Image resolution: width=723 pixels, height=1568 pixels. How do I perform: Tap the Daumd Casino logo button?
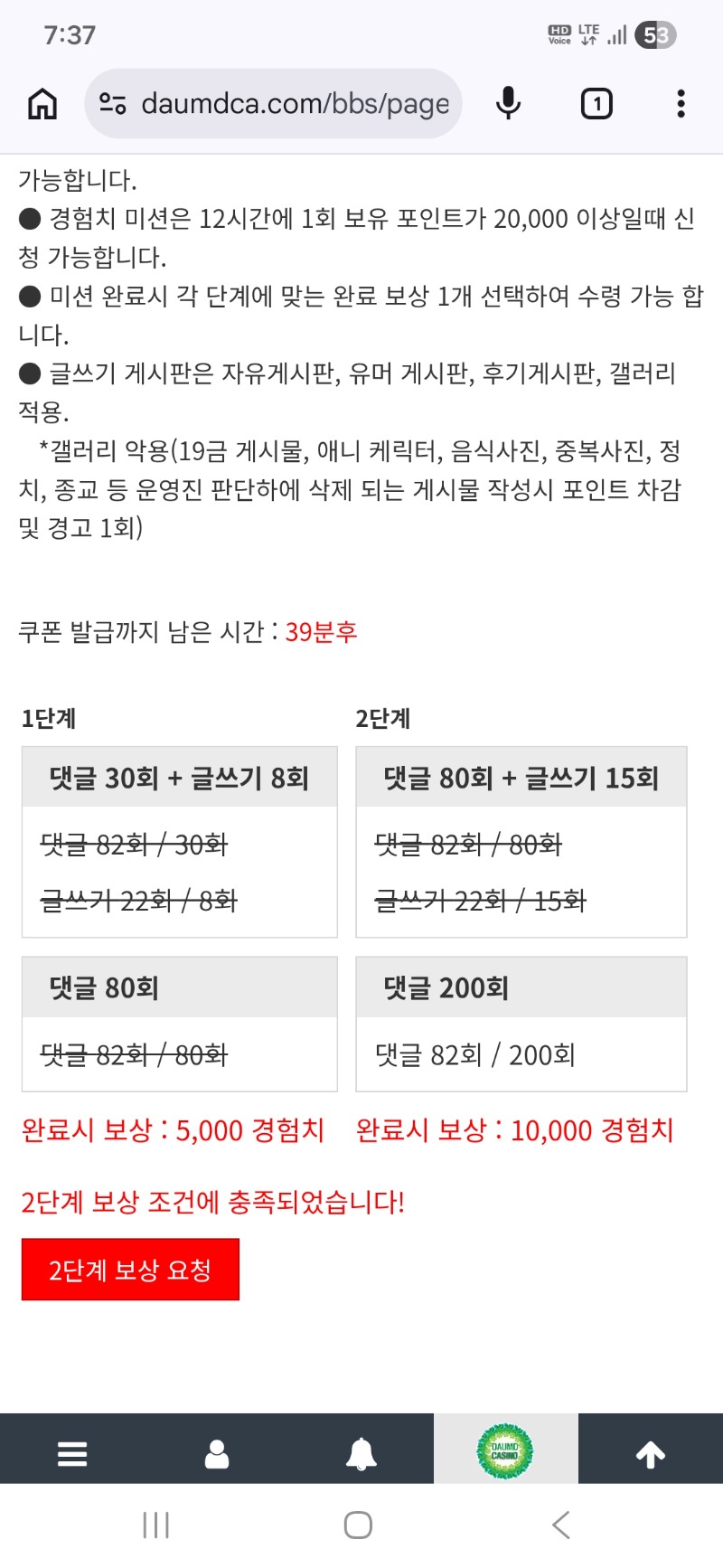coord(505,1451)
